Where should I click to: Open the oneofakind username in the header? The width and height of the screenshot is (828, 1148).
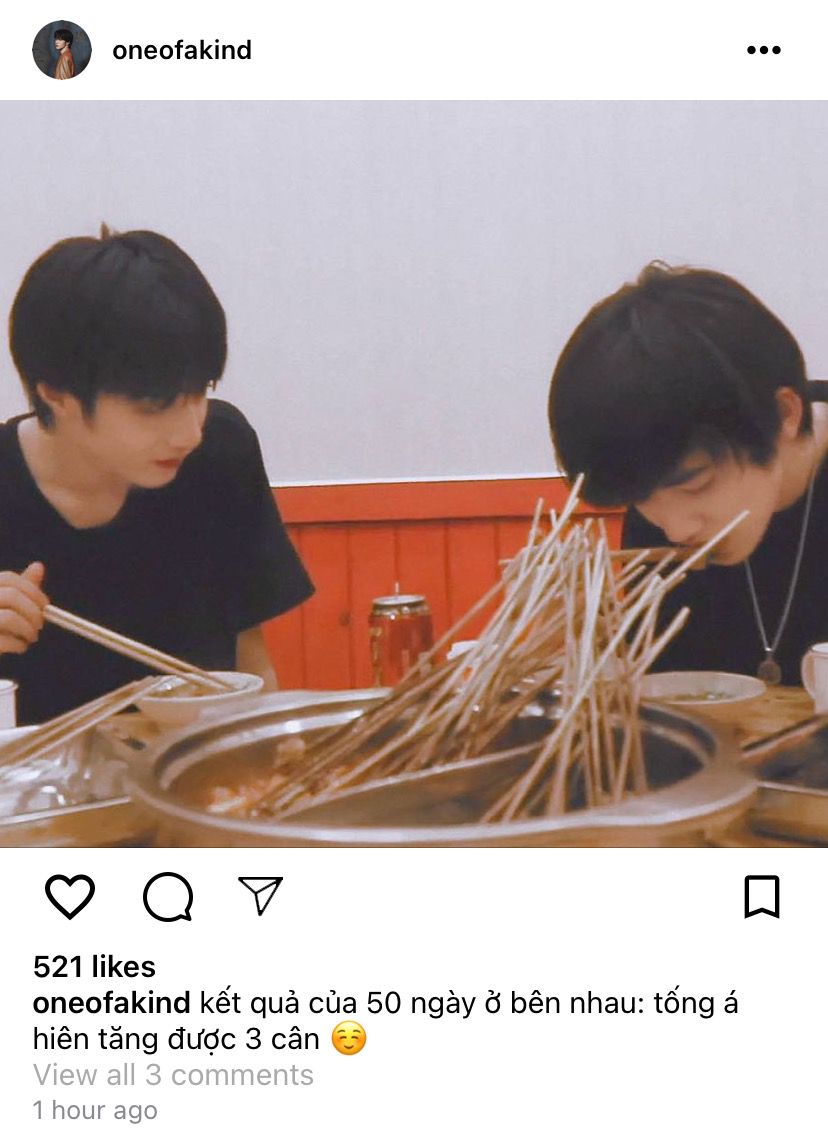coord(181,50)
